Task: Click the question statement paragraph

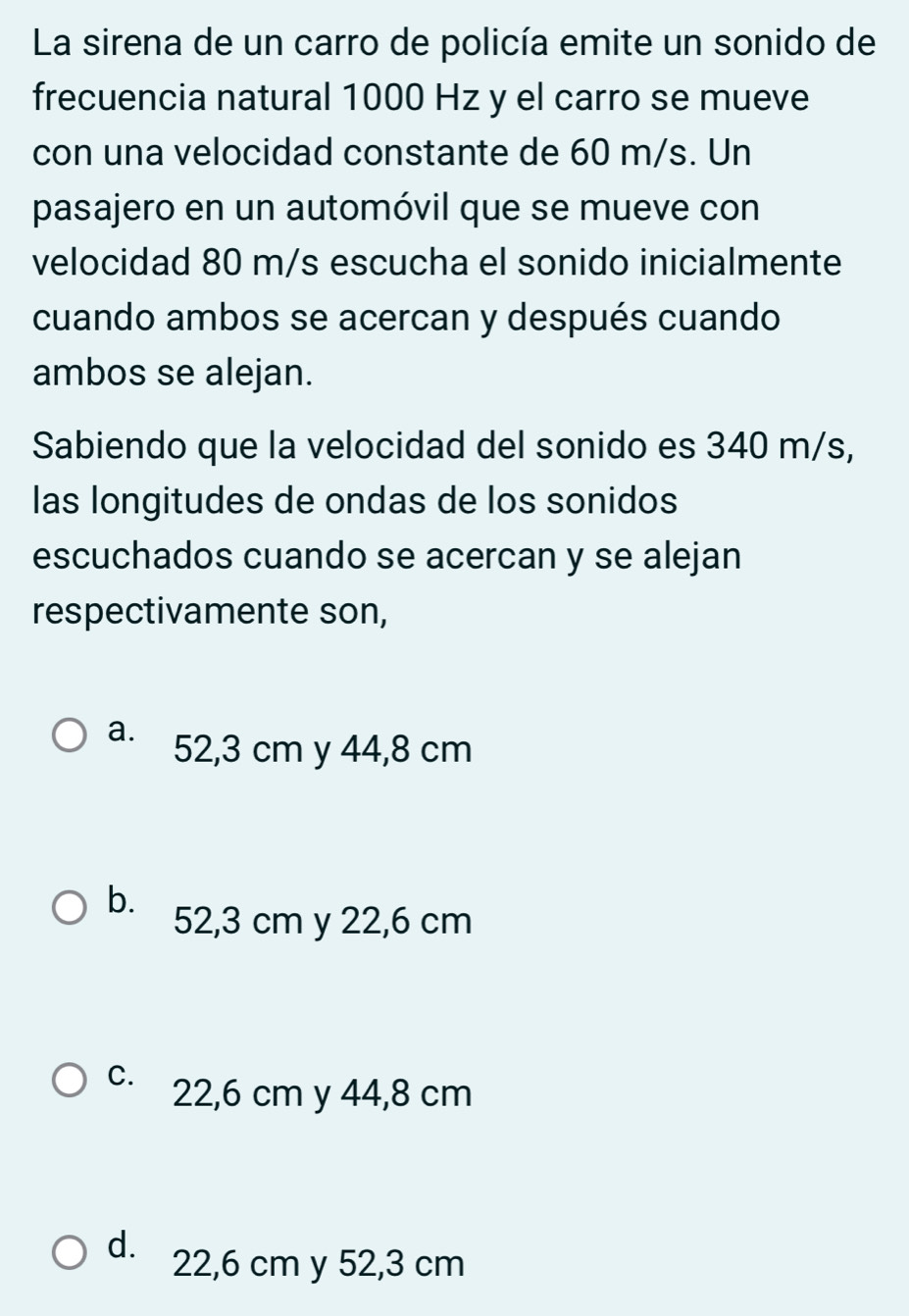Action: [441, 206]
